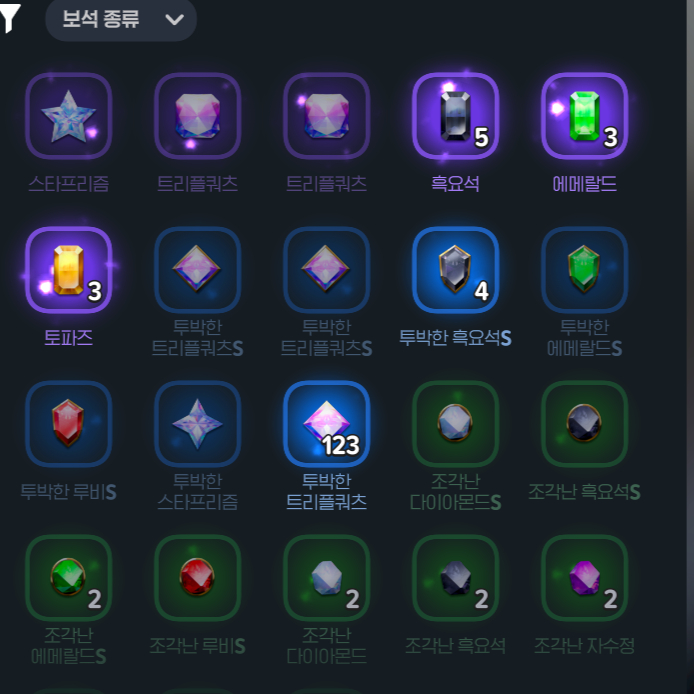Viewport: 694px width, 694px height.
Task: Select the 흑요석 gem with count 5
Action: [455, 116]
